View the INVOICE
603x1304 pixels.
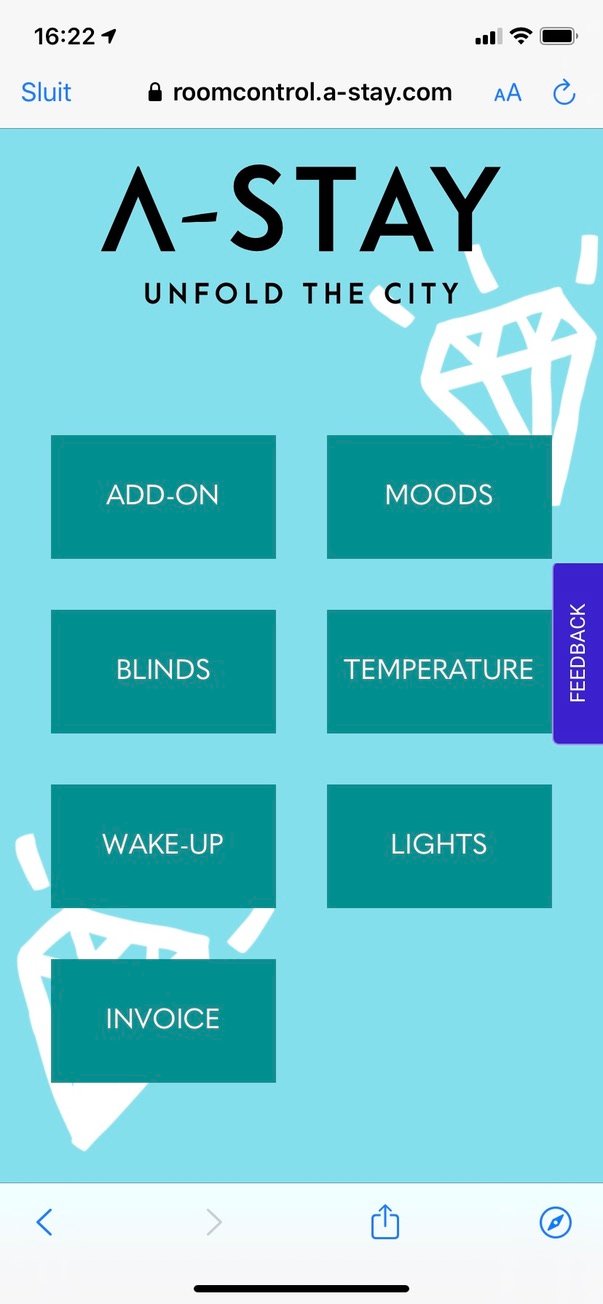(x=163, y=1020)
